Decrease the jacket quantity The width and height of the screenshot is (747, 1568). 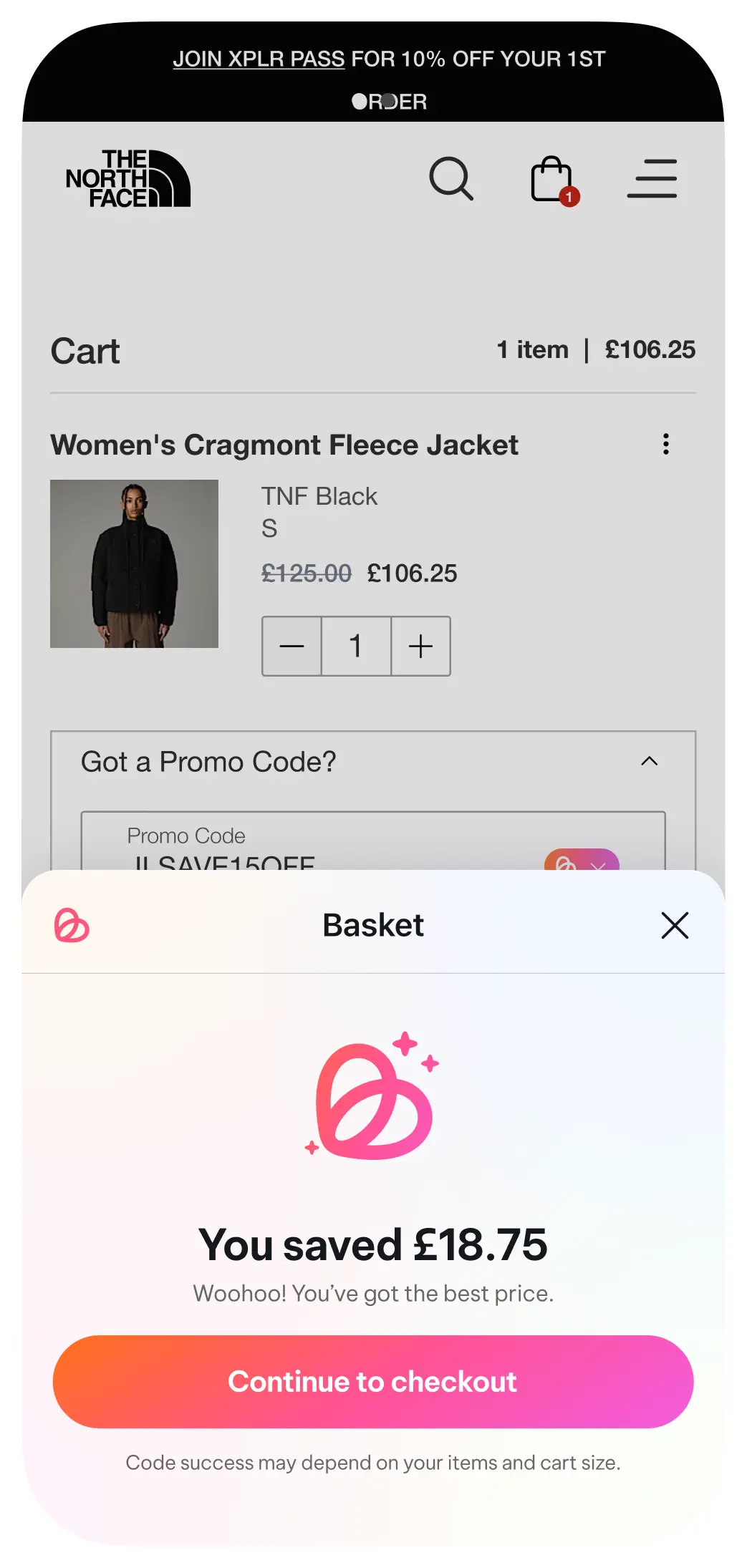[x=291, y=646]
